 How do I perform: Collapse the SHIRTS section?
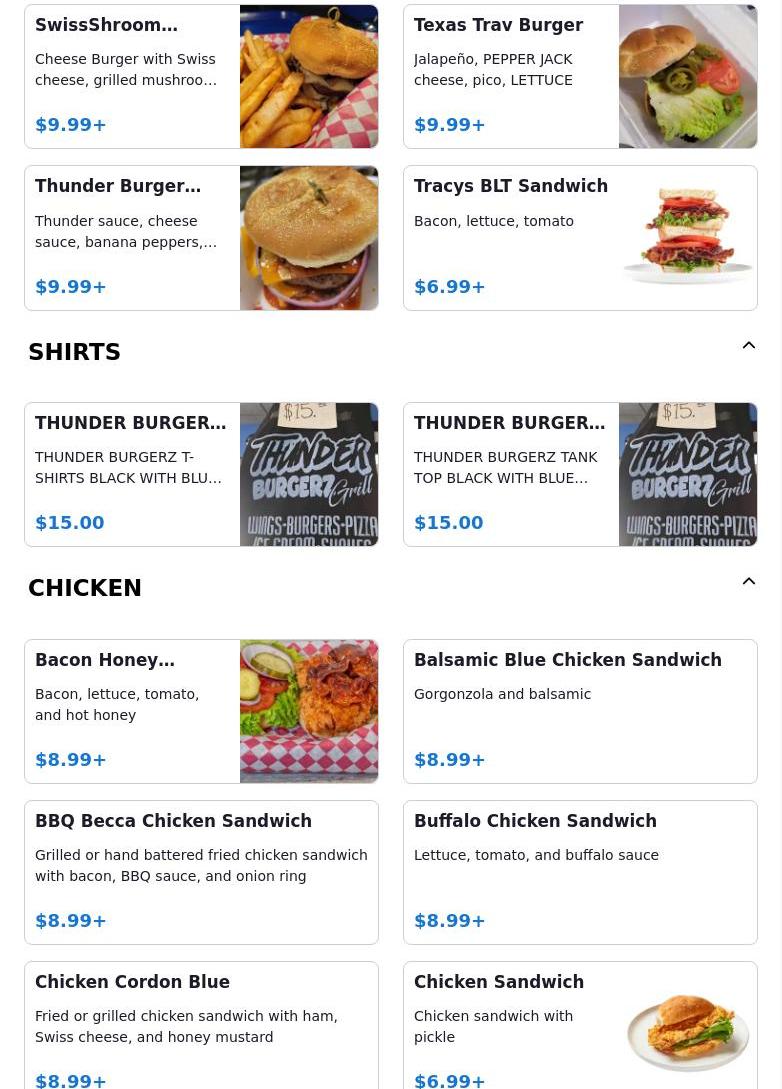click(748, 346)
